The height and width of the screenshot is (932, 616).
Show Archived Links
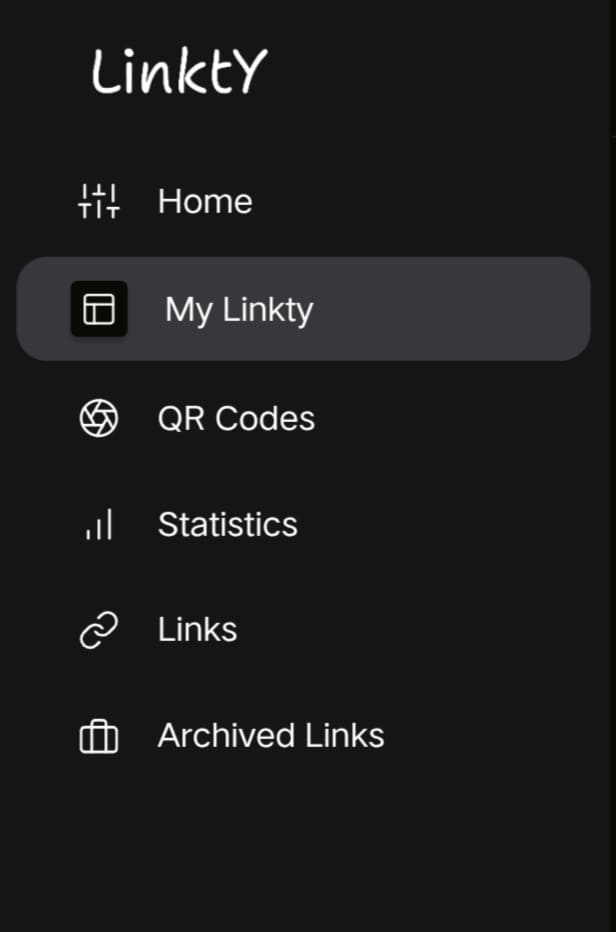pyautogui.click(x=270, y=736)
